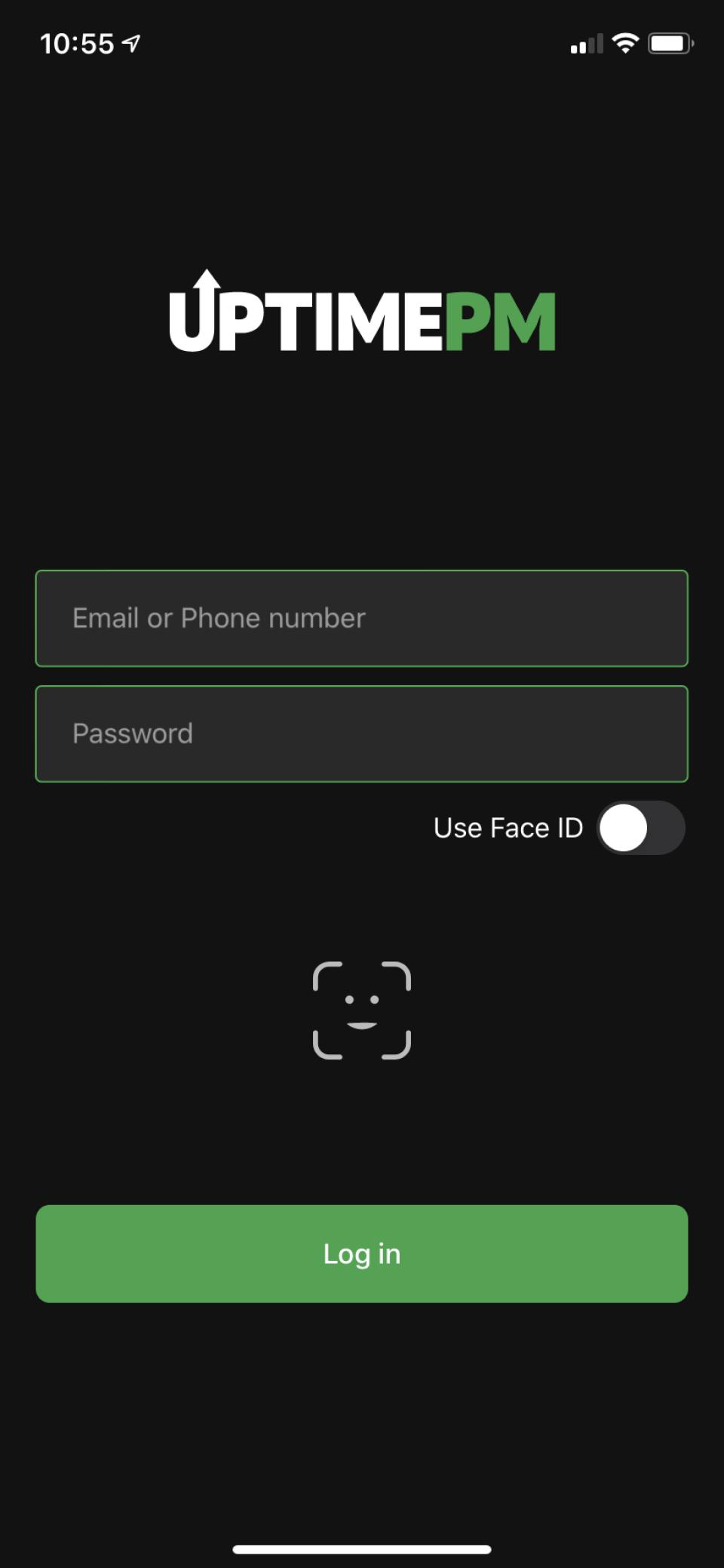The image size is (724, 1568).
Task: Tap the Face ID scan icon
Action: pyautogui.click(x=362, y=1010)
